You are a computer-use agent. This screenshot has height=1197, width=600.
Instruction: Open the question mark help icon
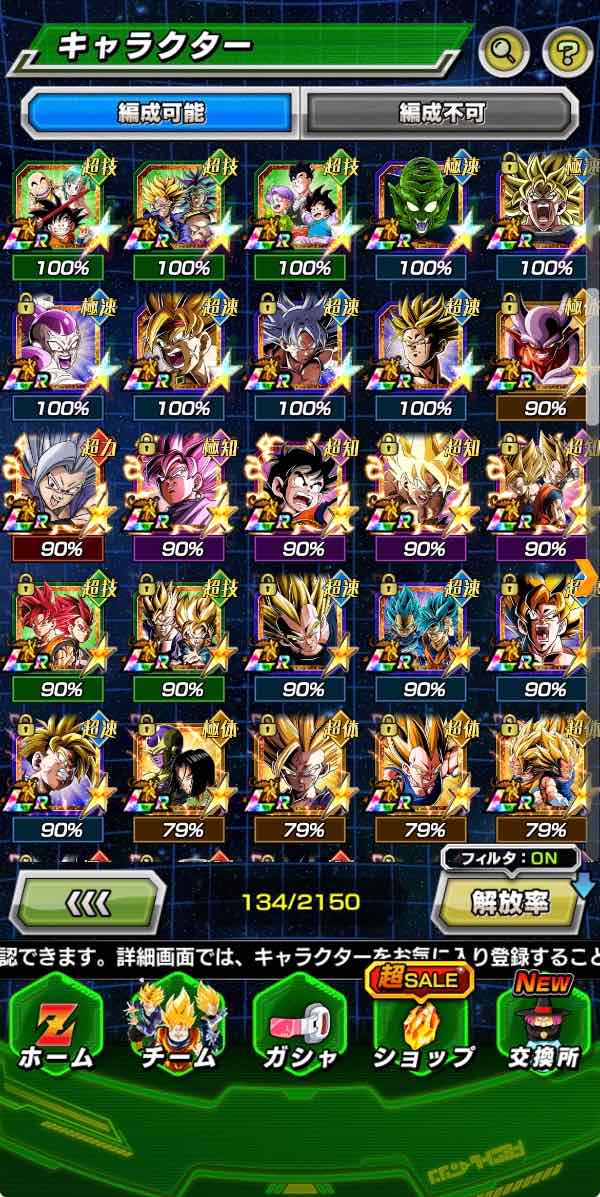click(566, 52)
